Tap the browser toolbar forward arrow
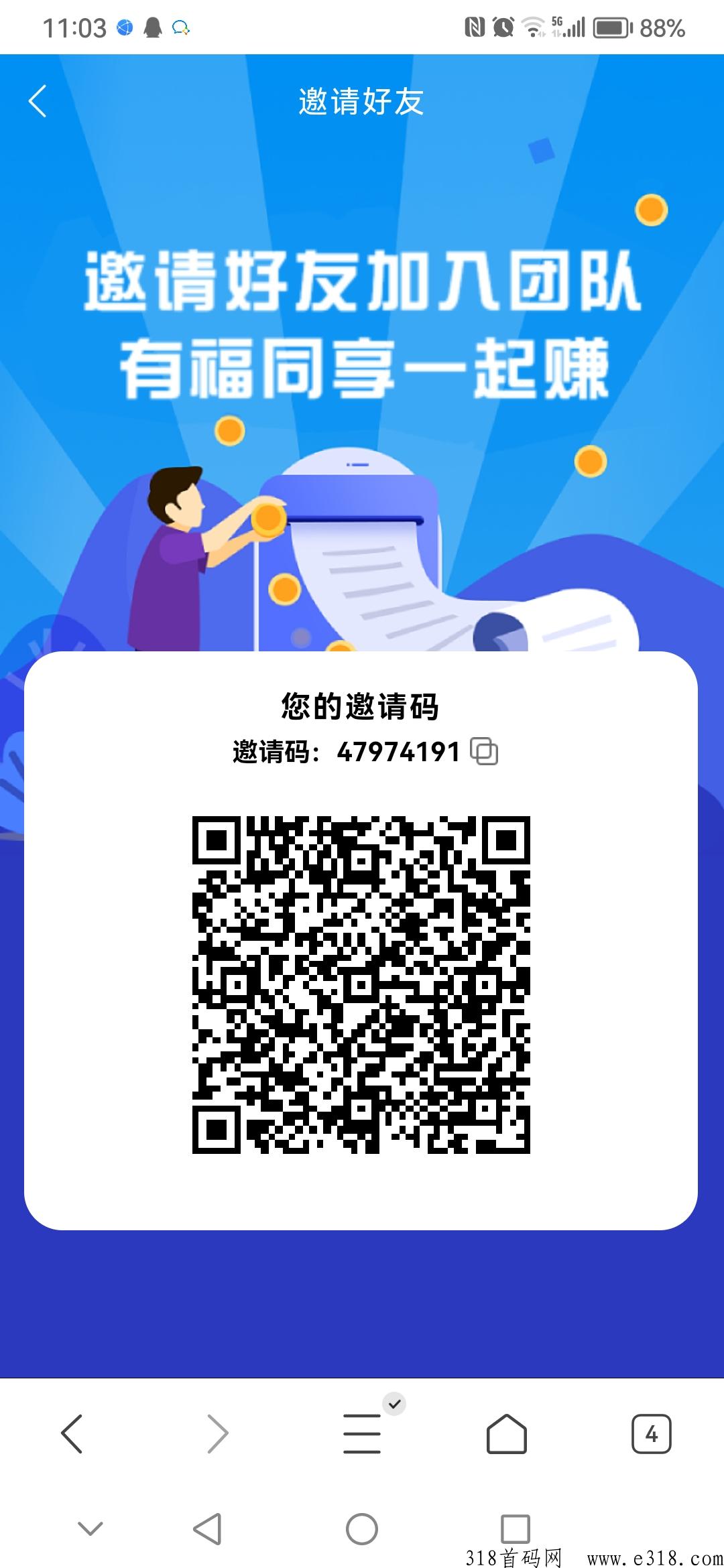This screenshot has height=1568, width=724. tap(217, 1434)
